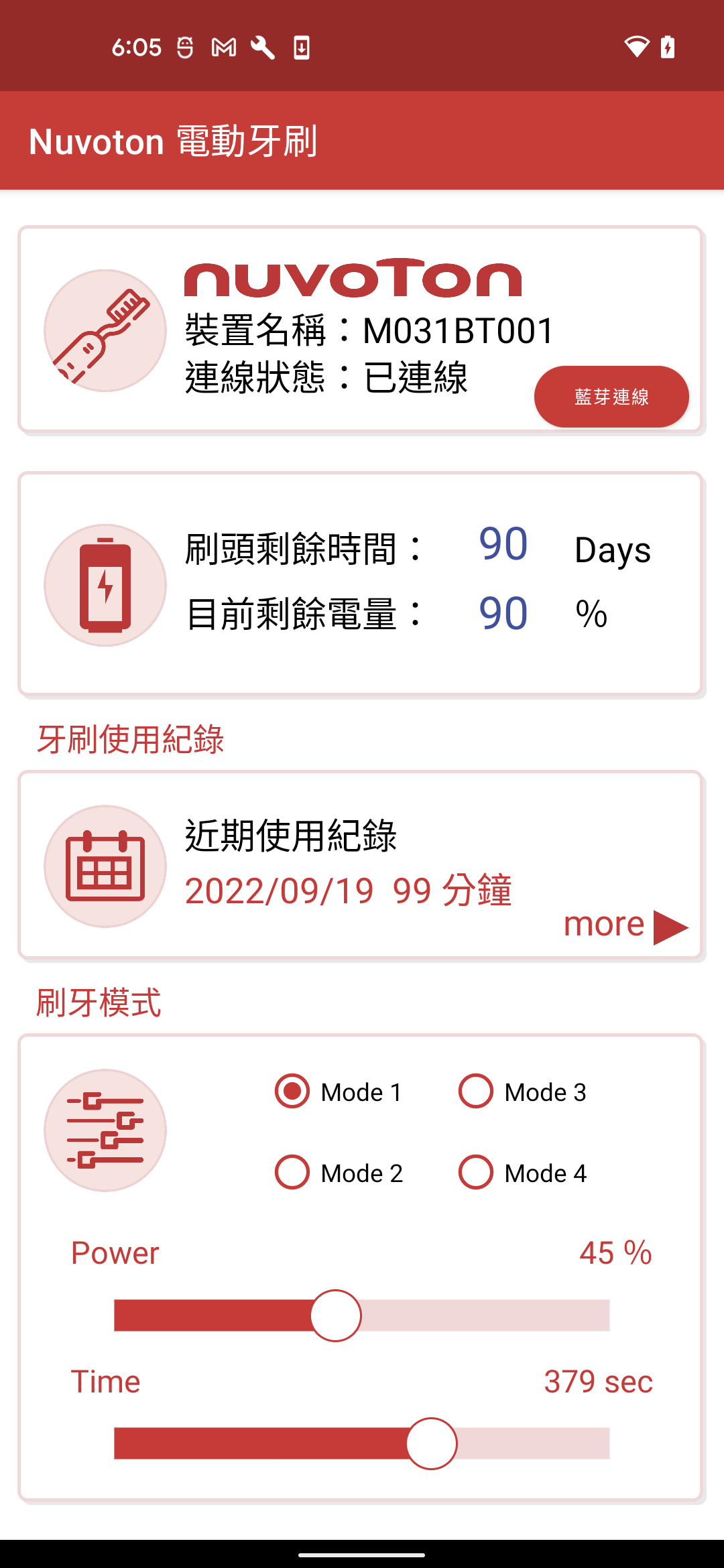Tap the brushing mode settings sliders icon
This screenshot has width=724, height=1568.
pos(104,1131)
